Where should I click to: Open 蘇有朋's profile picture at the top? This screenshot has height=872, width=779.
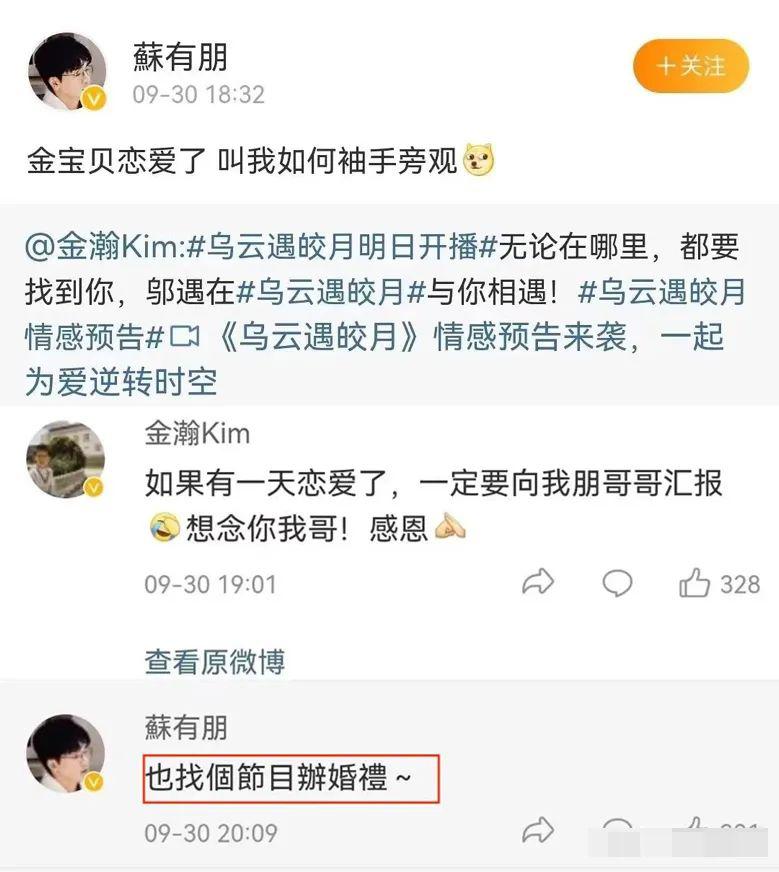(x=66, y=72)
